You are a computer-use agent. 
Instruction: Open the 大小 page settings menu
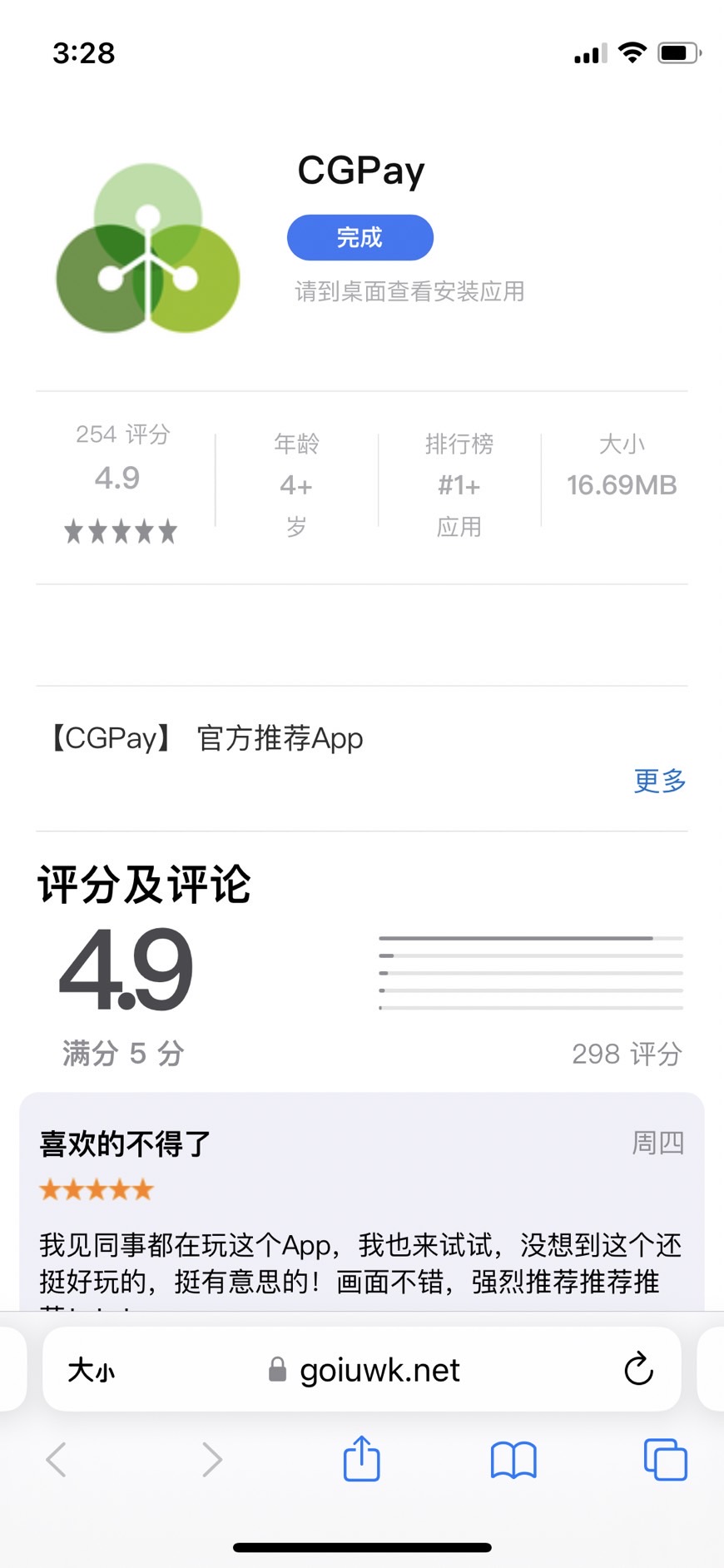(x=92, y=1370)
